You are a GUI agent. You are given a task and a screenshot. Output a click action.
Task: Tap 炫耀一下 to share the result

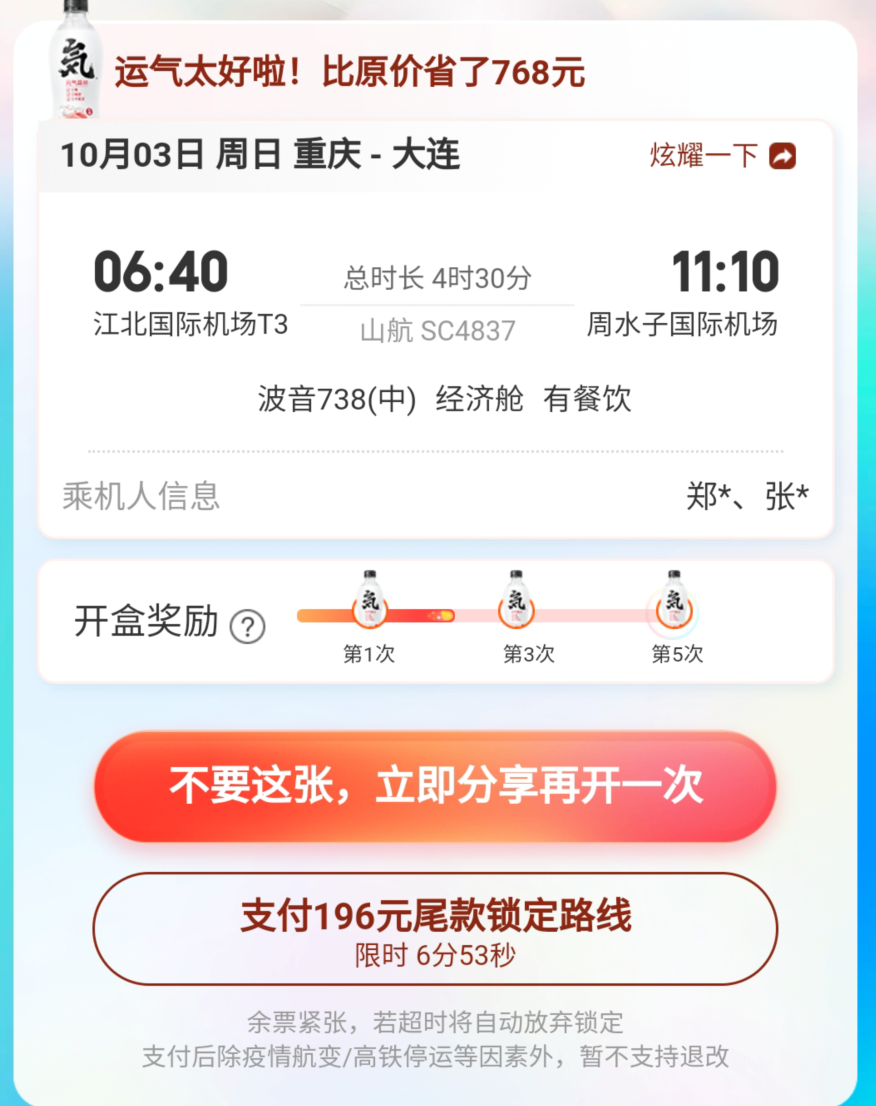[722, 156]
